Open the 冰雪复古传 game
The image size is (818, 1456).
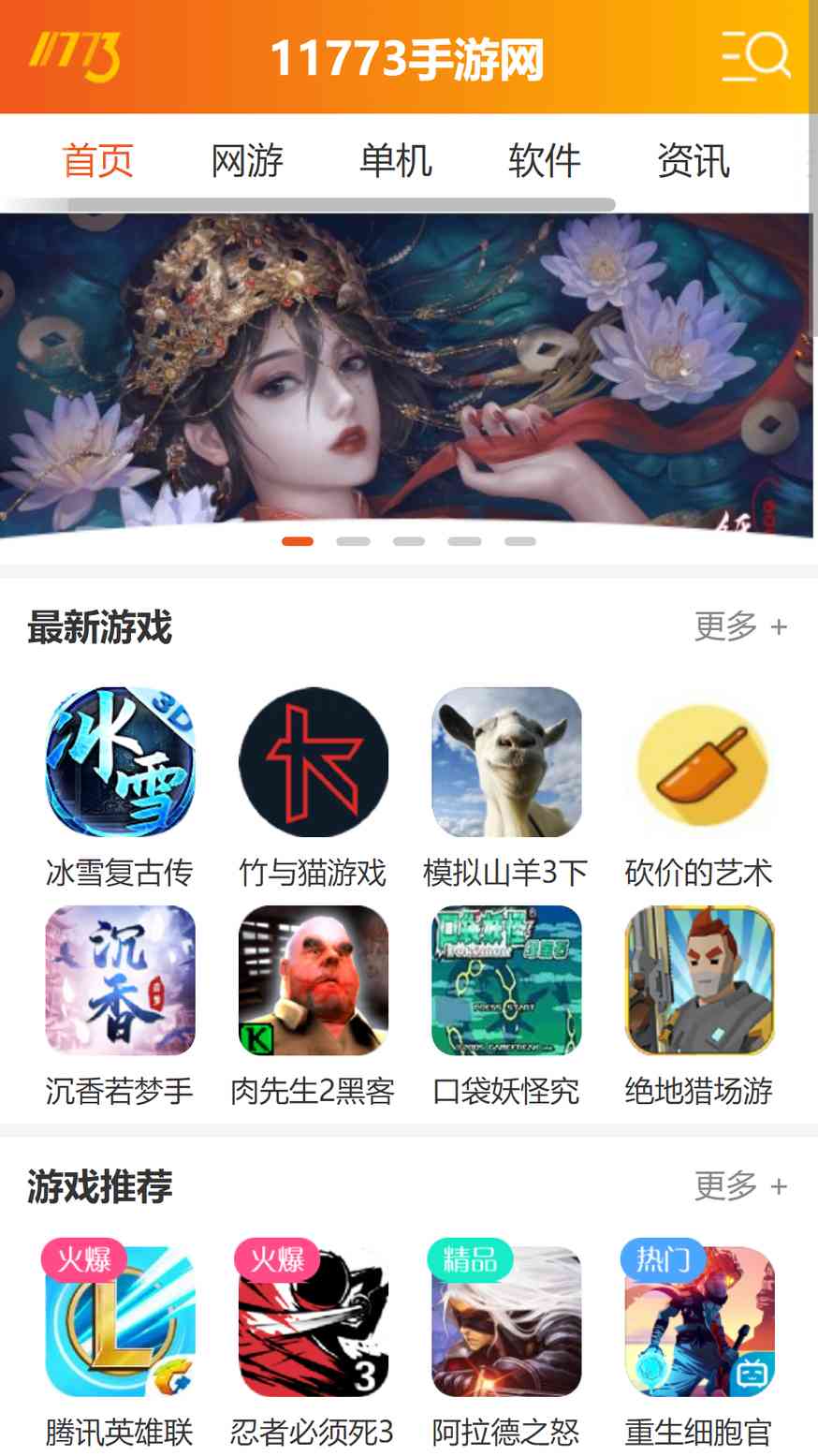120,762
